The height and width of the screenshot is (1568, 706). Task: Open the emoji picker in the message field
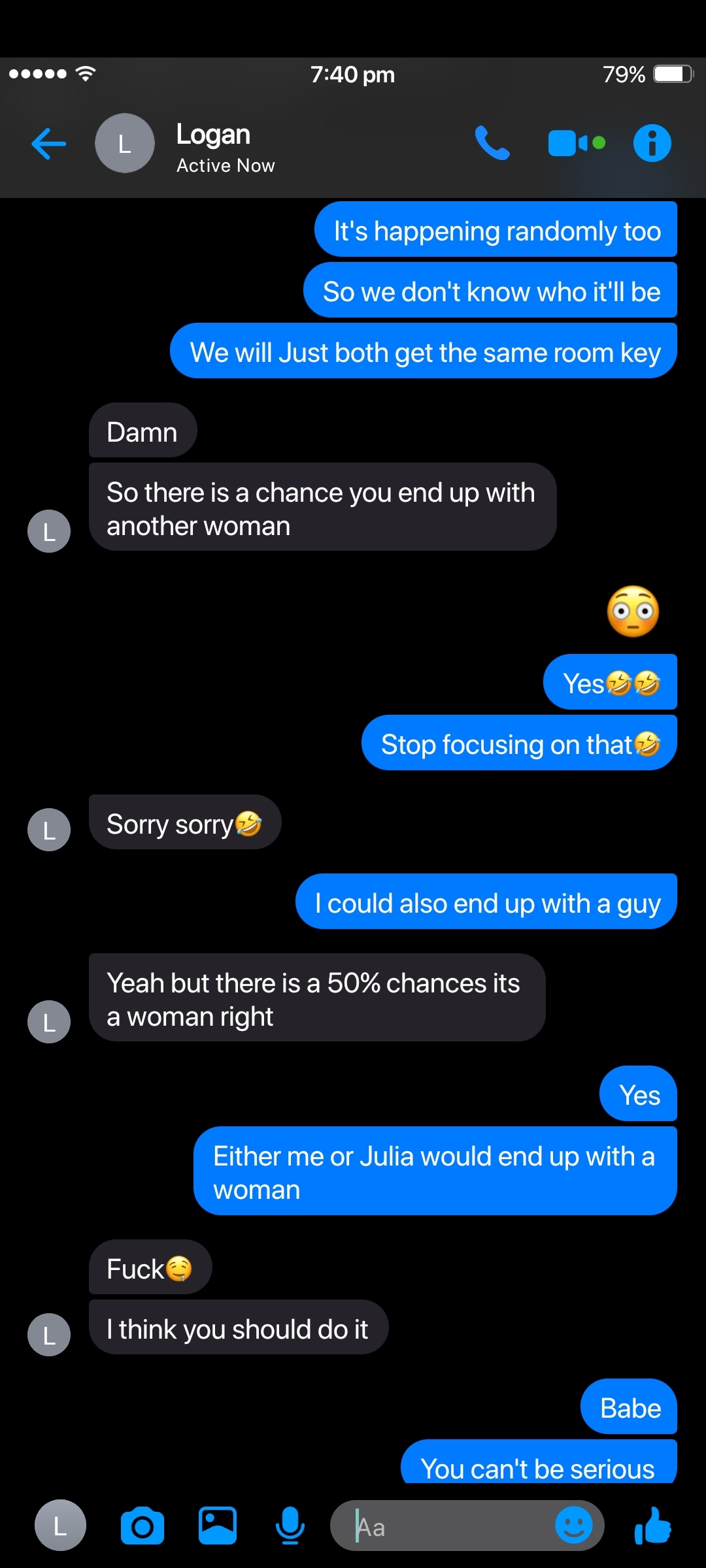(573, 1526)
